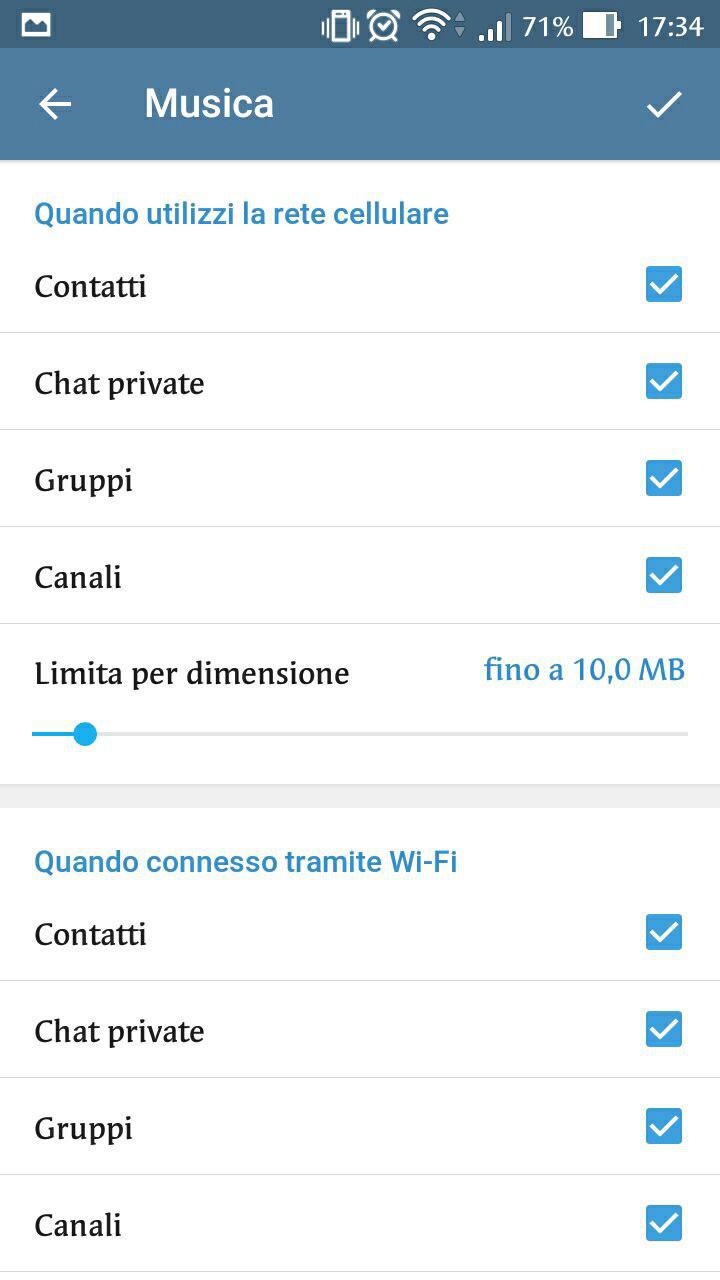Confirm changes with the checkmark icon
This screenshot has width=720, height=1280.
click(664, 104)
